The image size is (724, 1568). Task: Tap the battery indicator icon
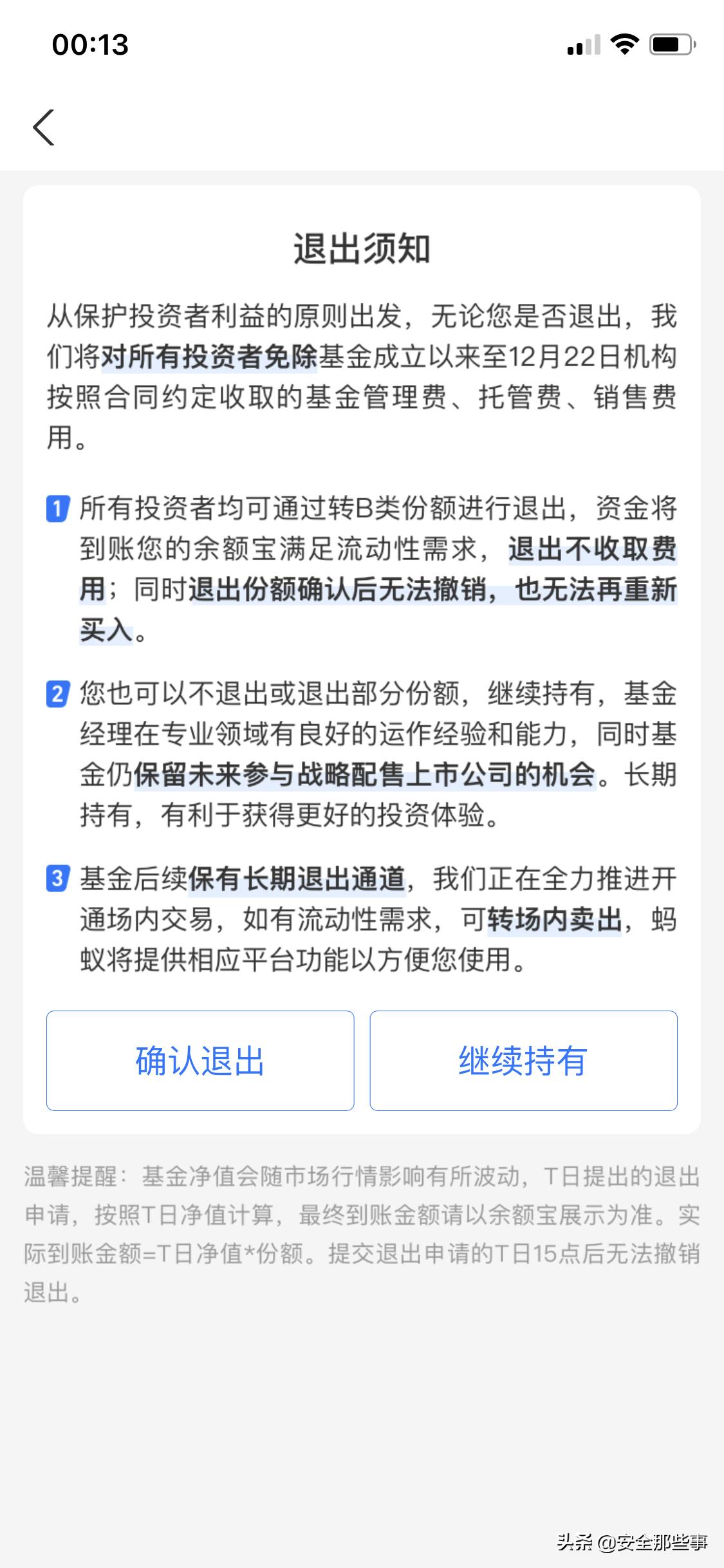669,44
